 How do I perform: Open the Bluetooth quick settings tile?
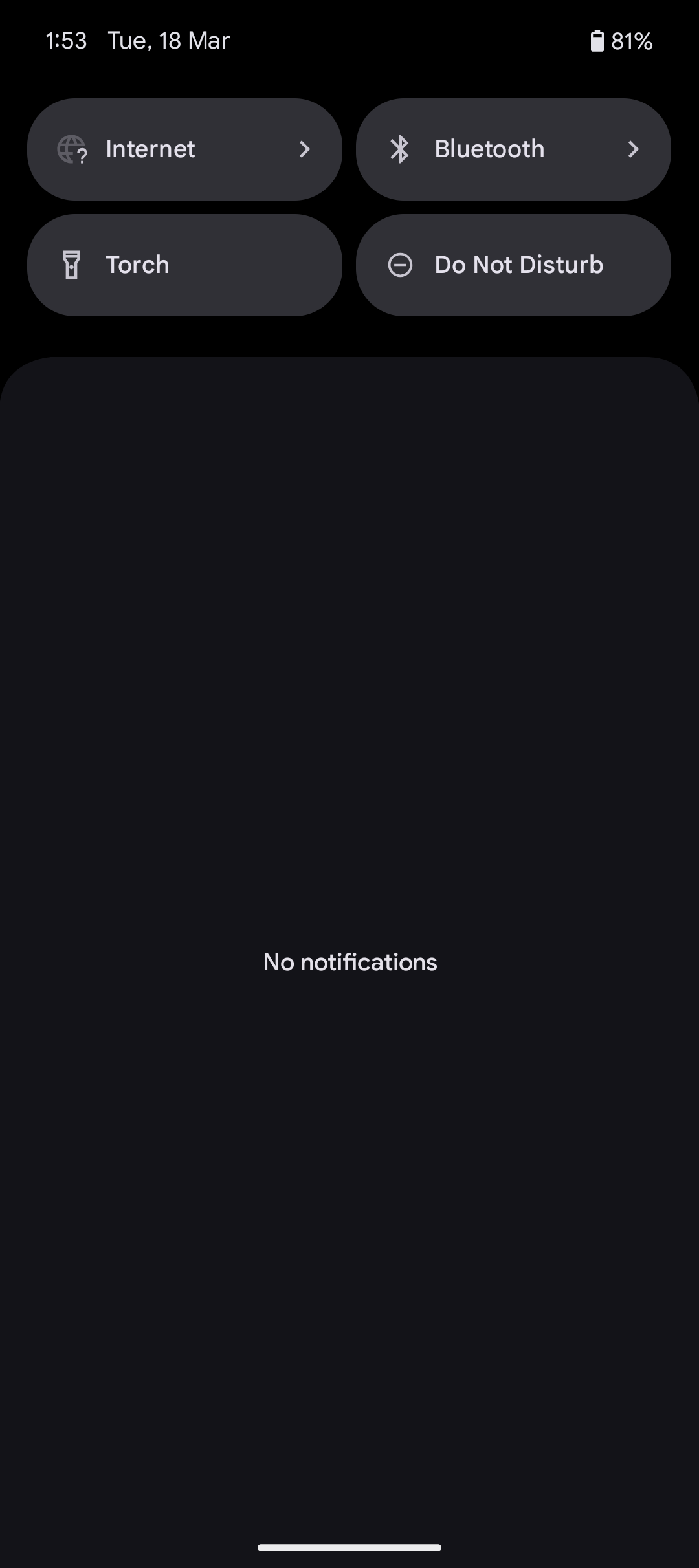tap(513, 149)
